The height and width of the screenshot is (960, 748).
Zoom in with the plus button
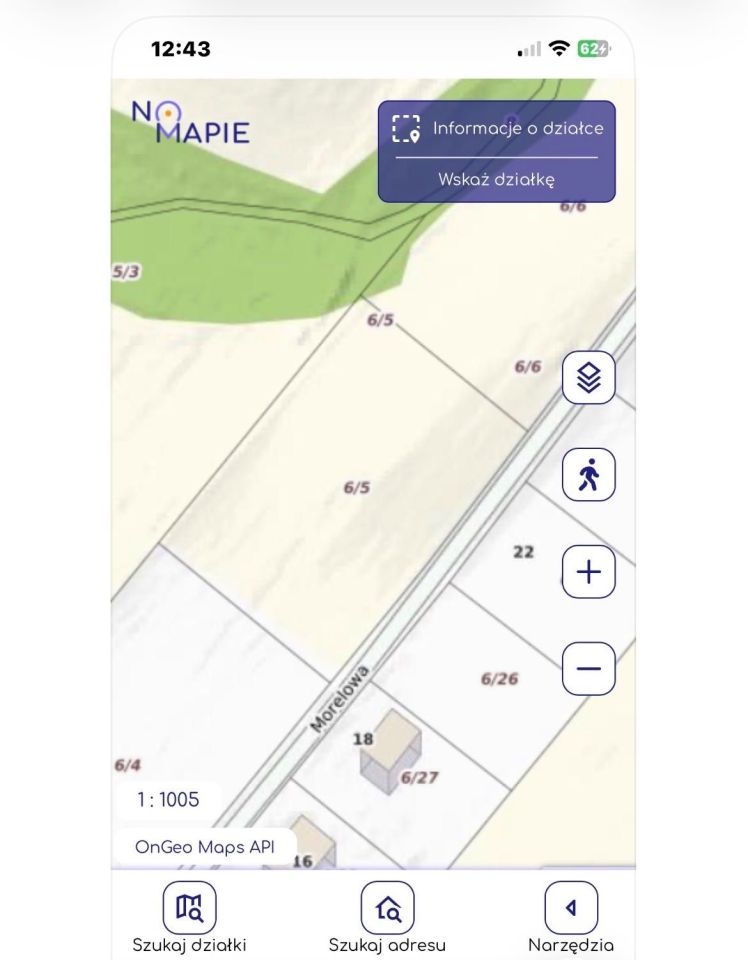[589, 572]
